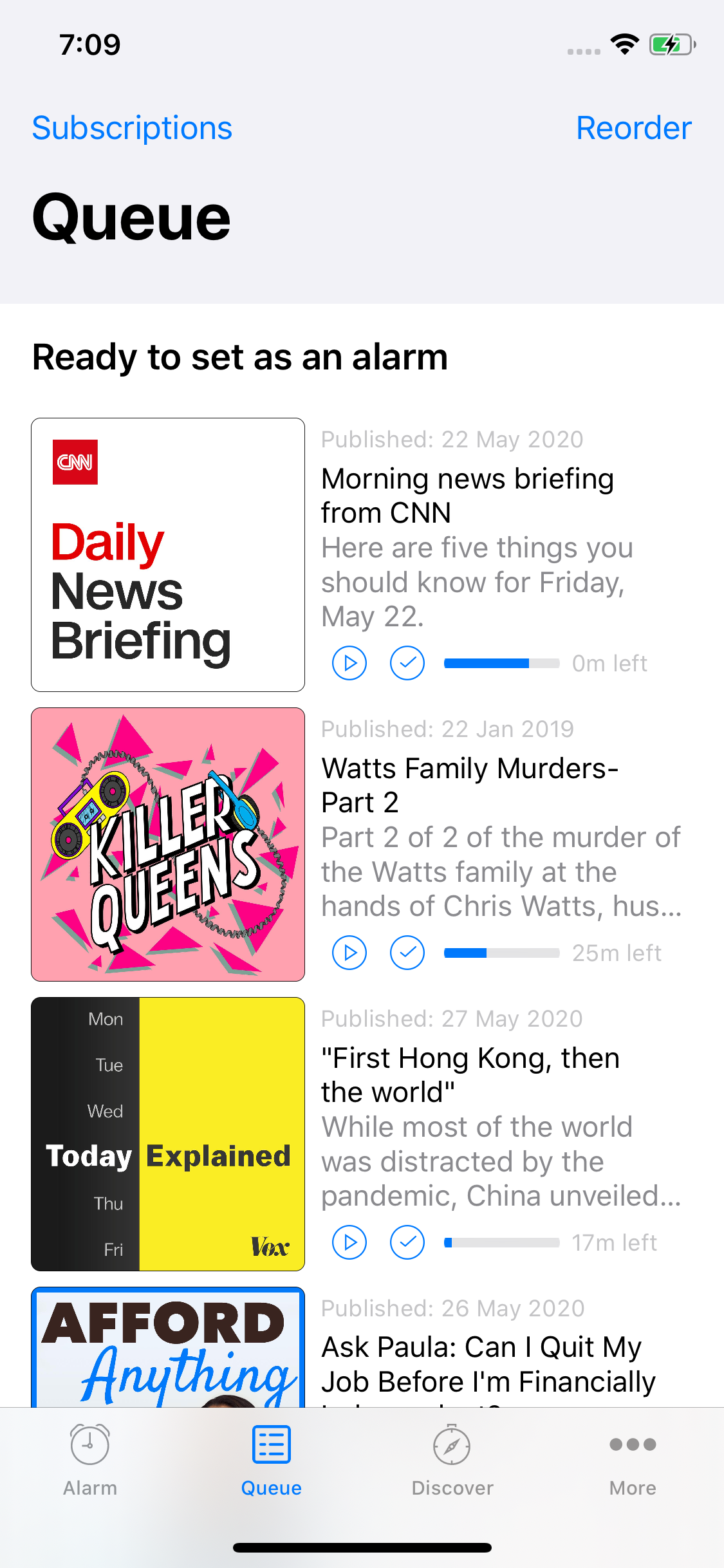Tap the Killer Queens podcast artwork
724x1568 pixels.
pyautogui.click(x=167, y=843)
